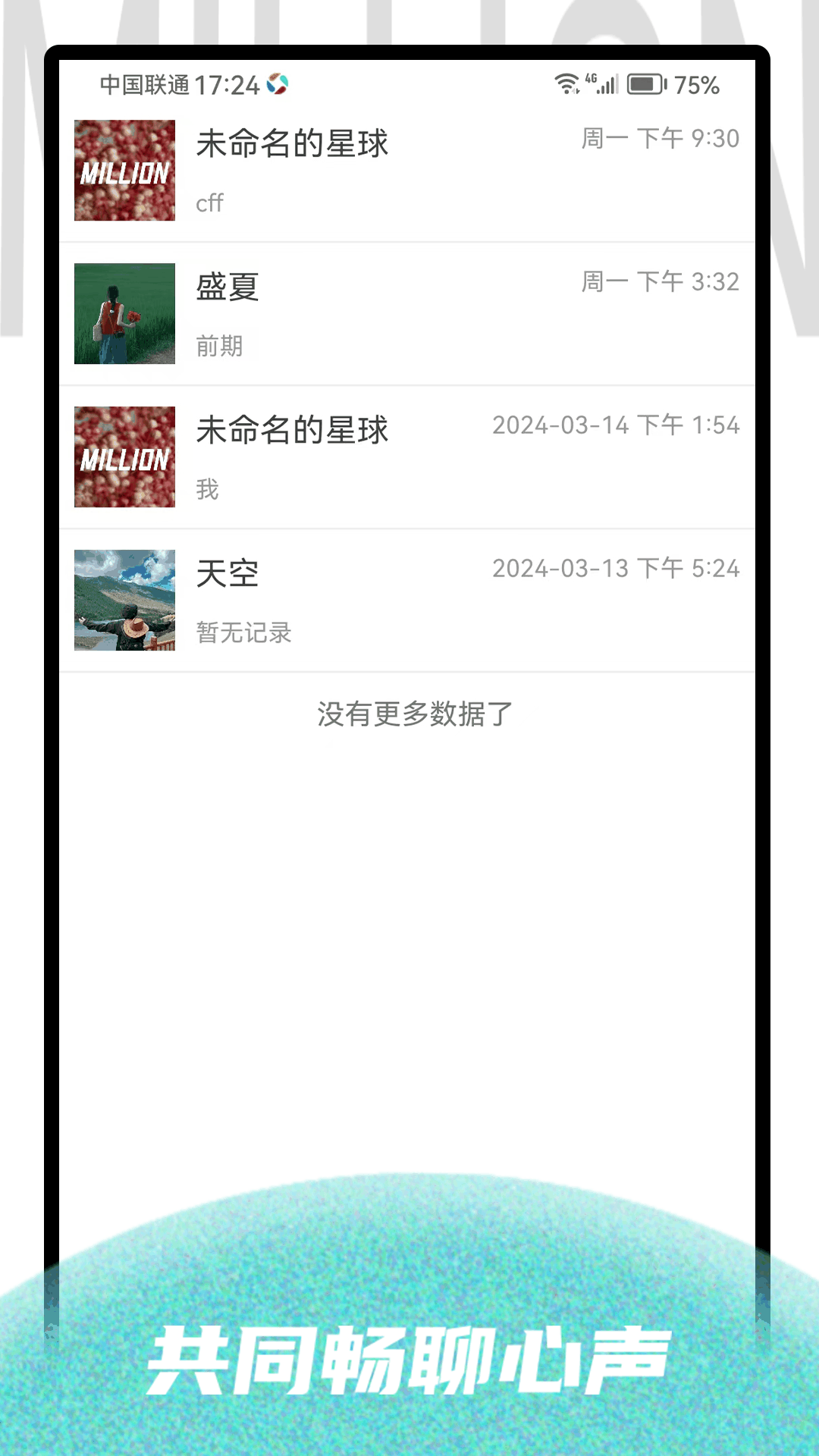The image size is (819, 1456).
Task: Tap the colorful app icon near the clock
Action: click(x=276, y=86)
